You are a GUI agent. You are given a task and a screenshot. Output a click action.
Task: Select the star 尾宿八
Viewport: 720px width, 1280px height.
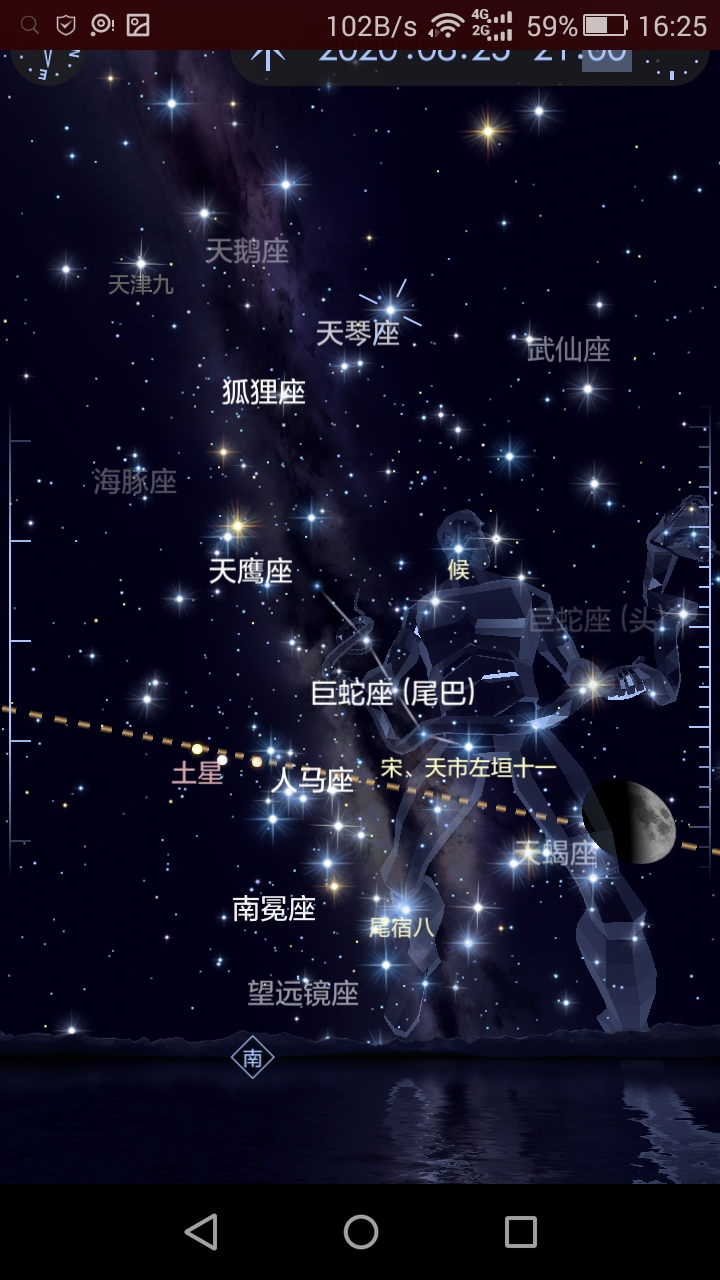[x=402, y=927]
